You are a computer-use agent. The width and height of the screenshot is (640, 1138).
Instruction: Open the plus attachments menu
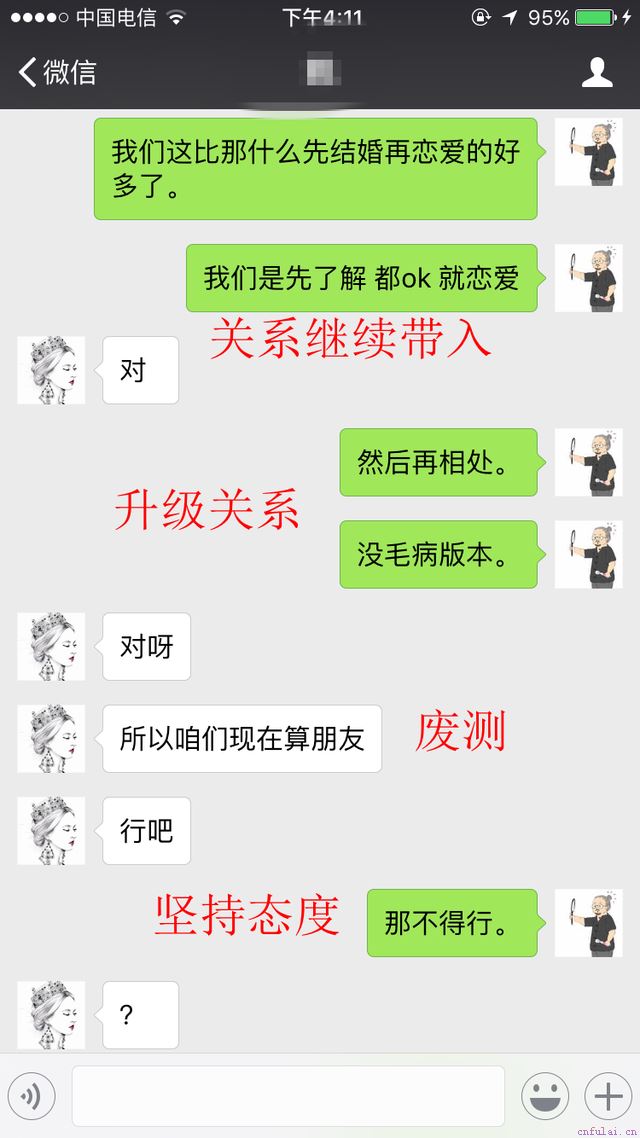[x=607, y=1097]
